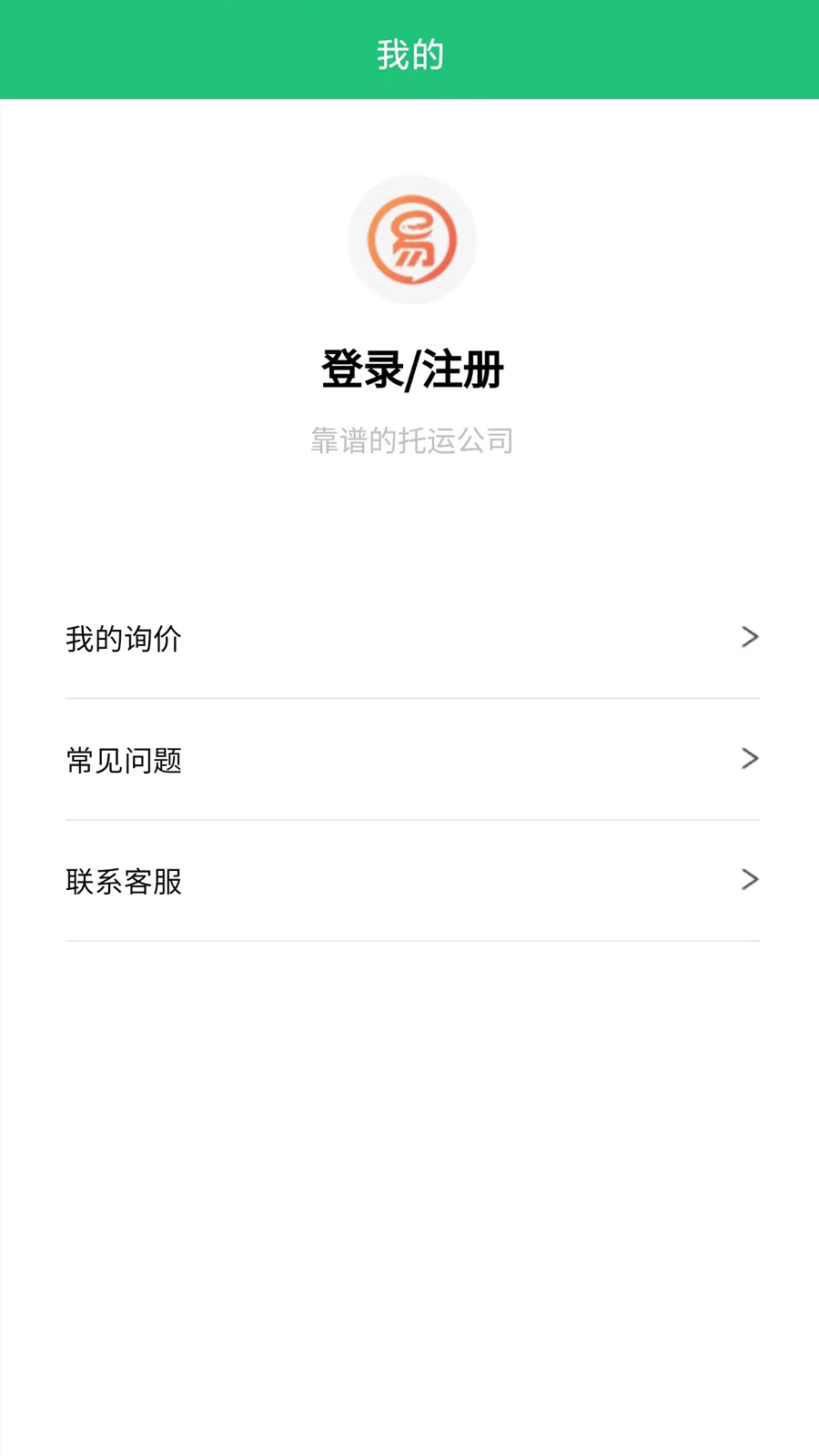The image size is (819, 1456).
Task: Click the 靠谱的托运公司 tagline text
Action: point(411,440)
